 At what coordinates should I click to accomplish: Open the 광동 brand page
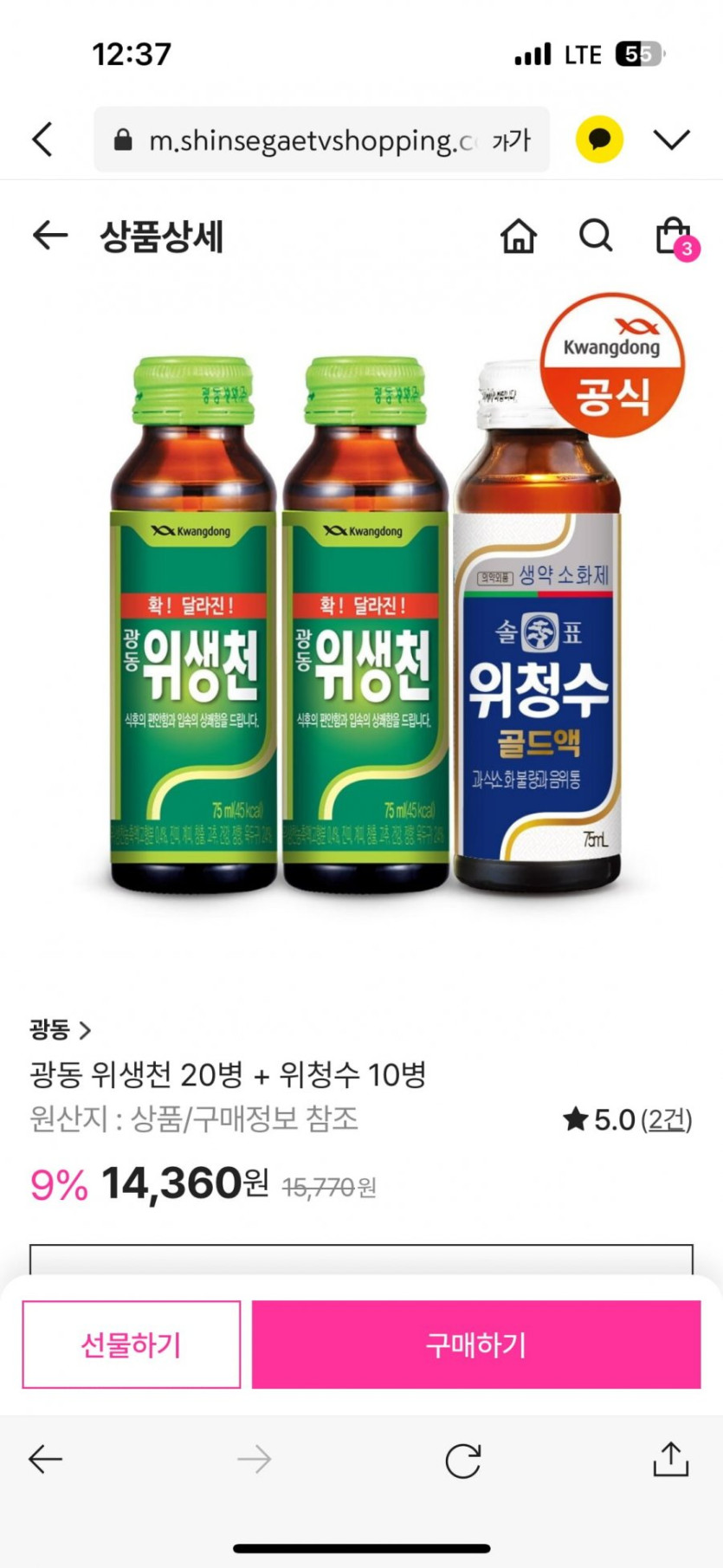coord(60,1030)
